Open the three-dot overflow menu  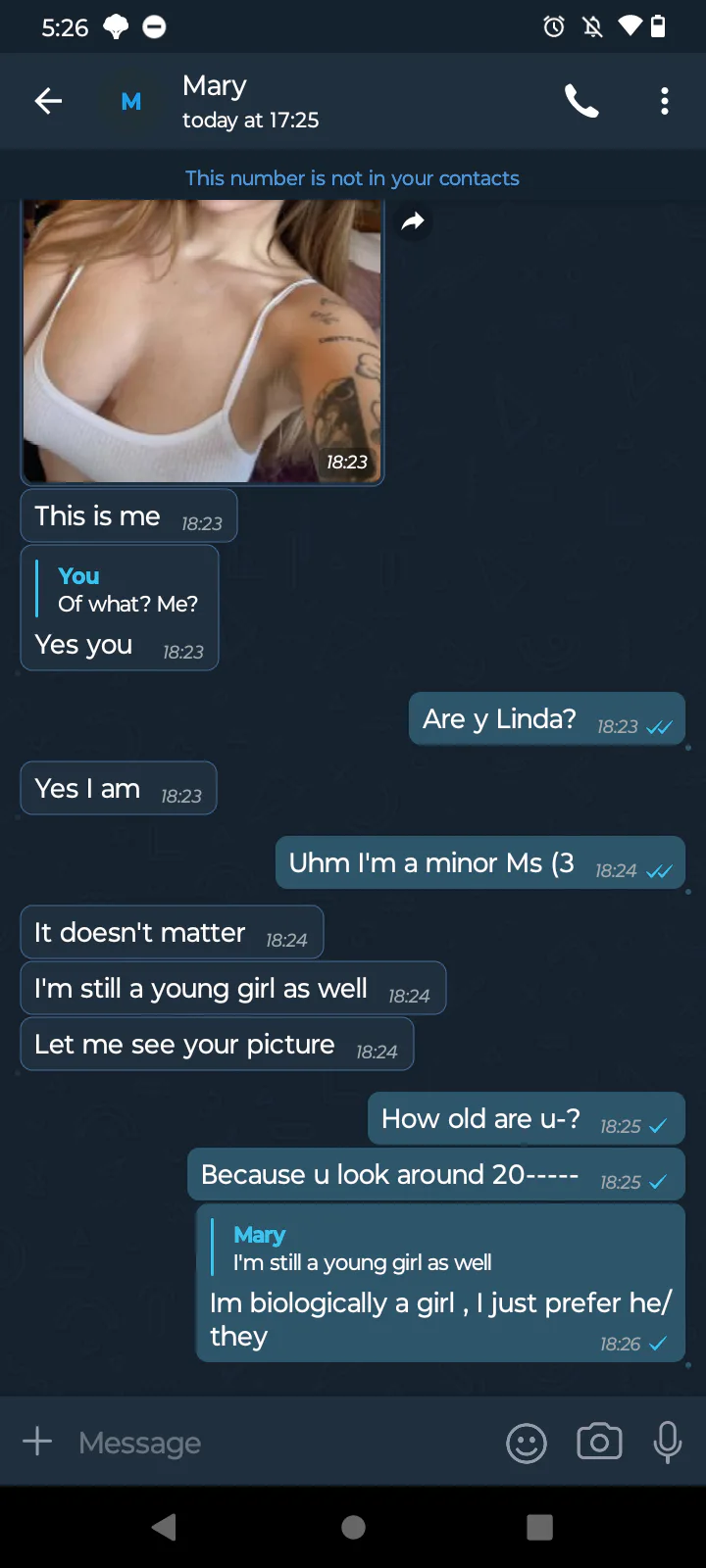(665, 101)
